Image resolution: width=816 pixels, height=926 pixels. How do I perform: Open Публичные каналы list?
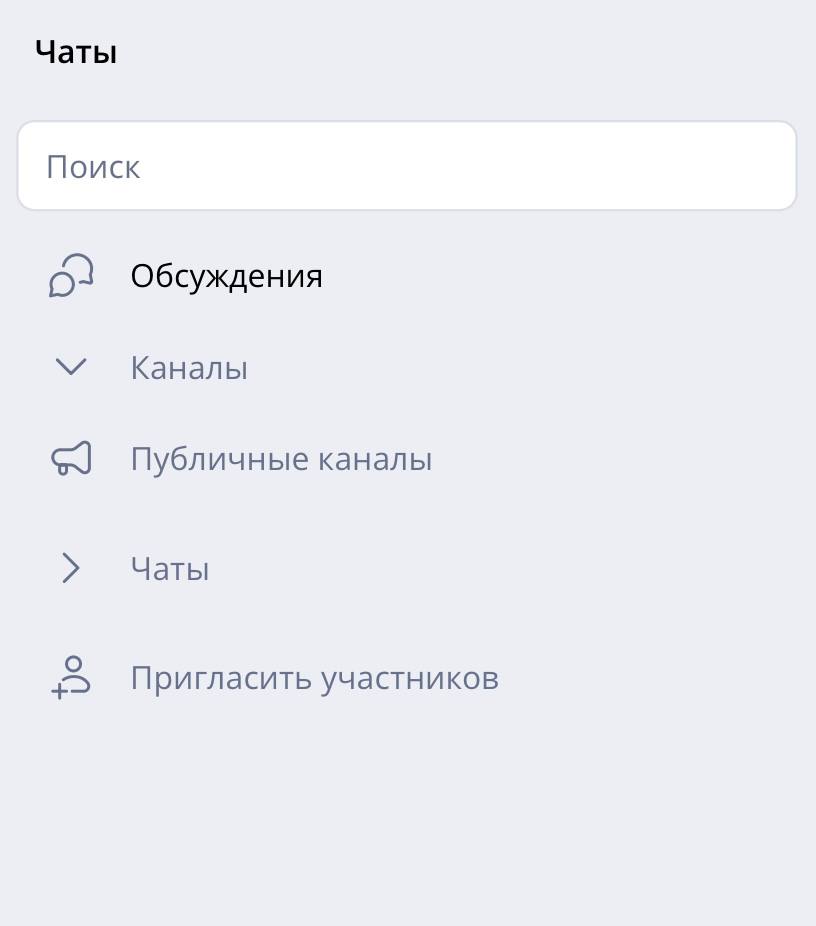(x=280, y=460)
